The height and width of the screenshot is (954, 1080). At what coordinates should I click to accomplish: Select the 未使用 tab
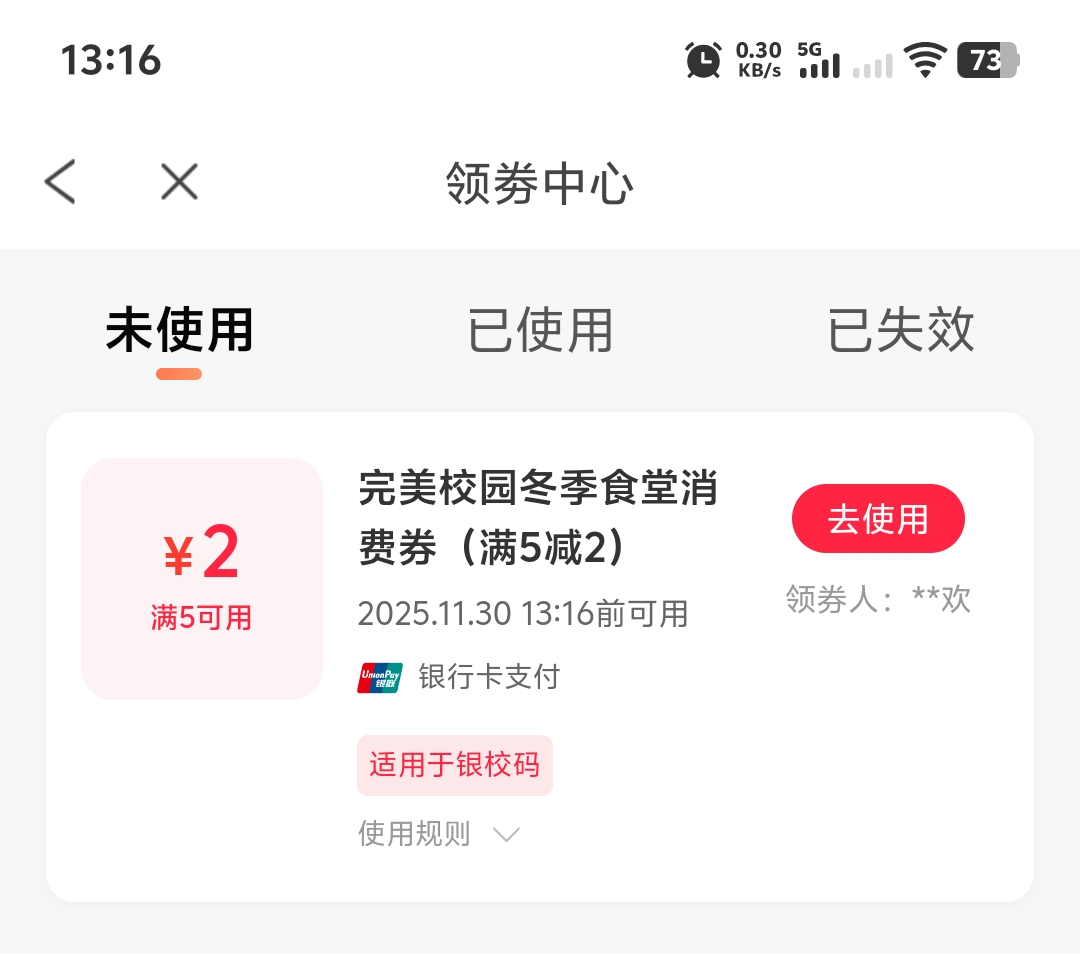point(180,331)
